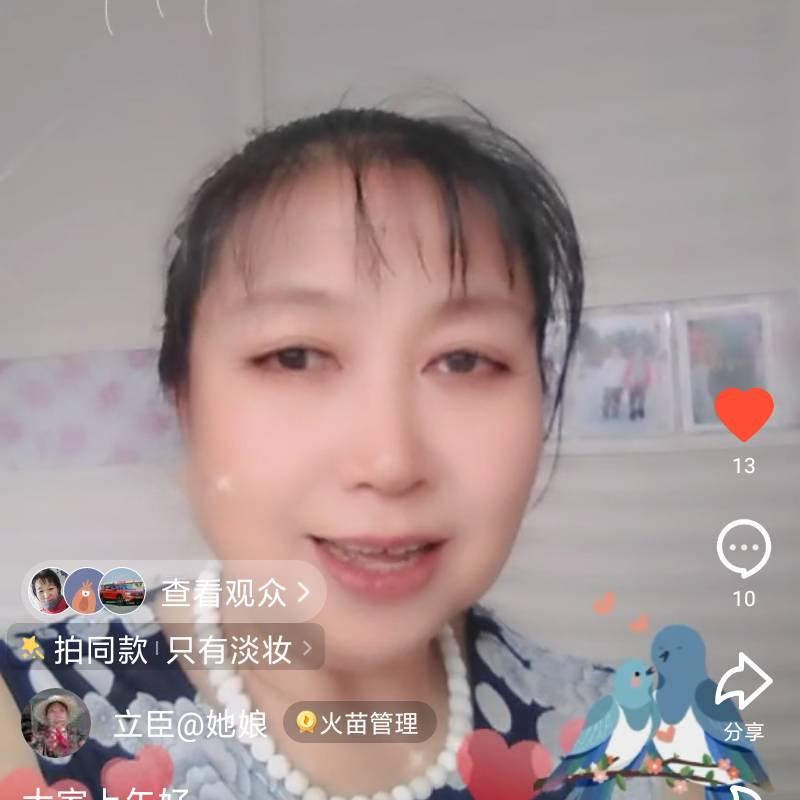Open 立臣@她娘 profile avatar

pos(58,724)
